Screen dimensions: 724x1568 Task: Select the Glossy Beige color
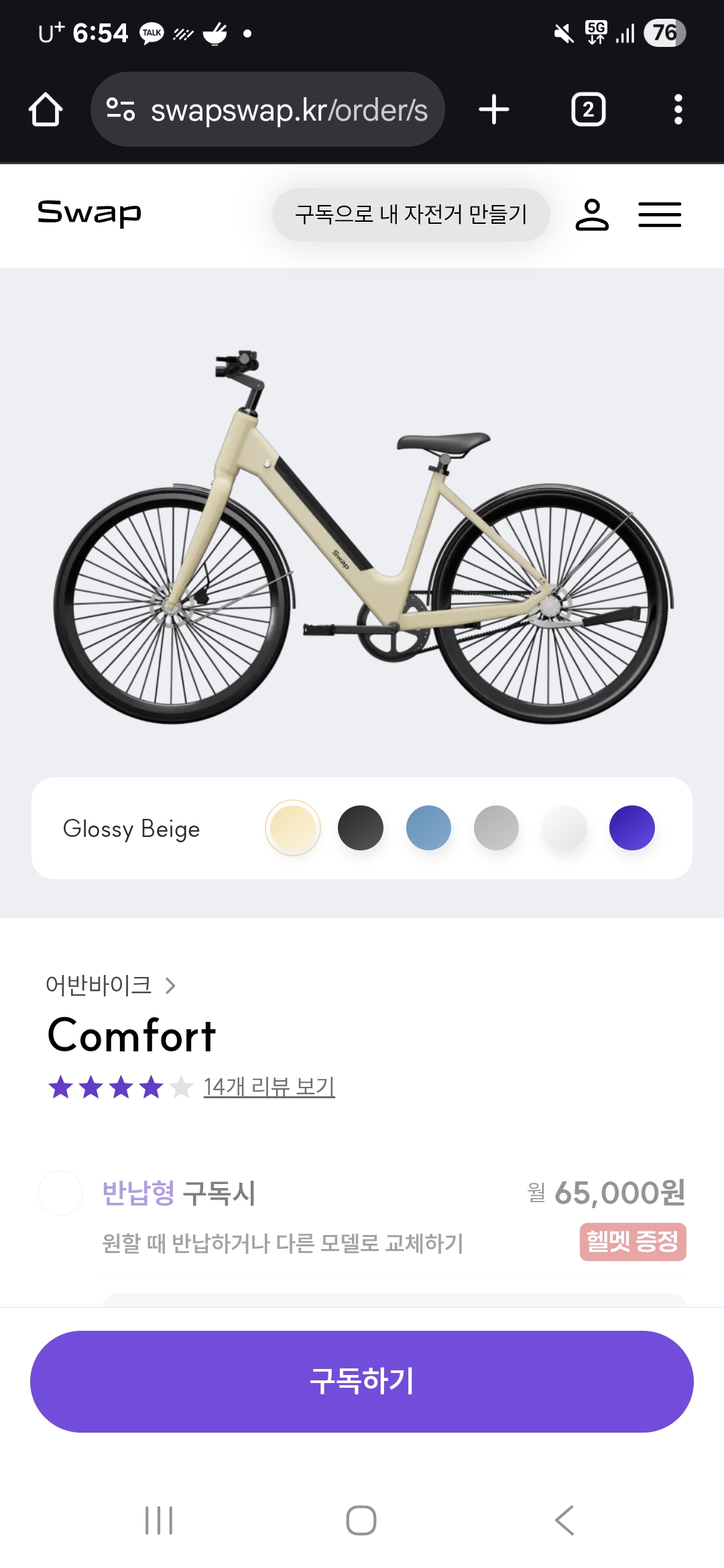click(293, 828)
